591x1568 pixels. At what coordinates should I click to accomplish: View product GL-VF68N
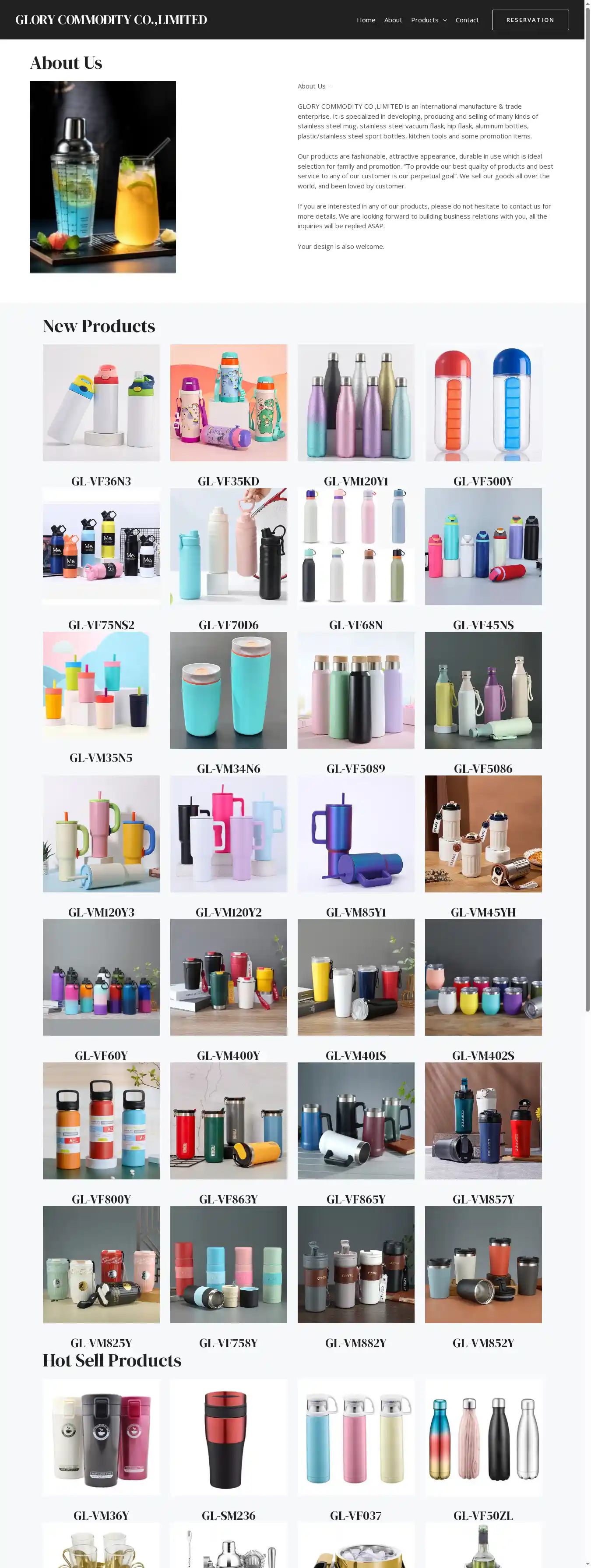pyautogui.click(x=355, y=547)
